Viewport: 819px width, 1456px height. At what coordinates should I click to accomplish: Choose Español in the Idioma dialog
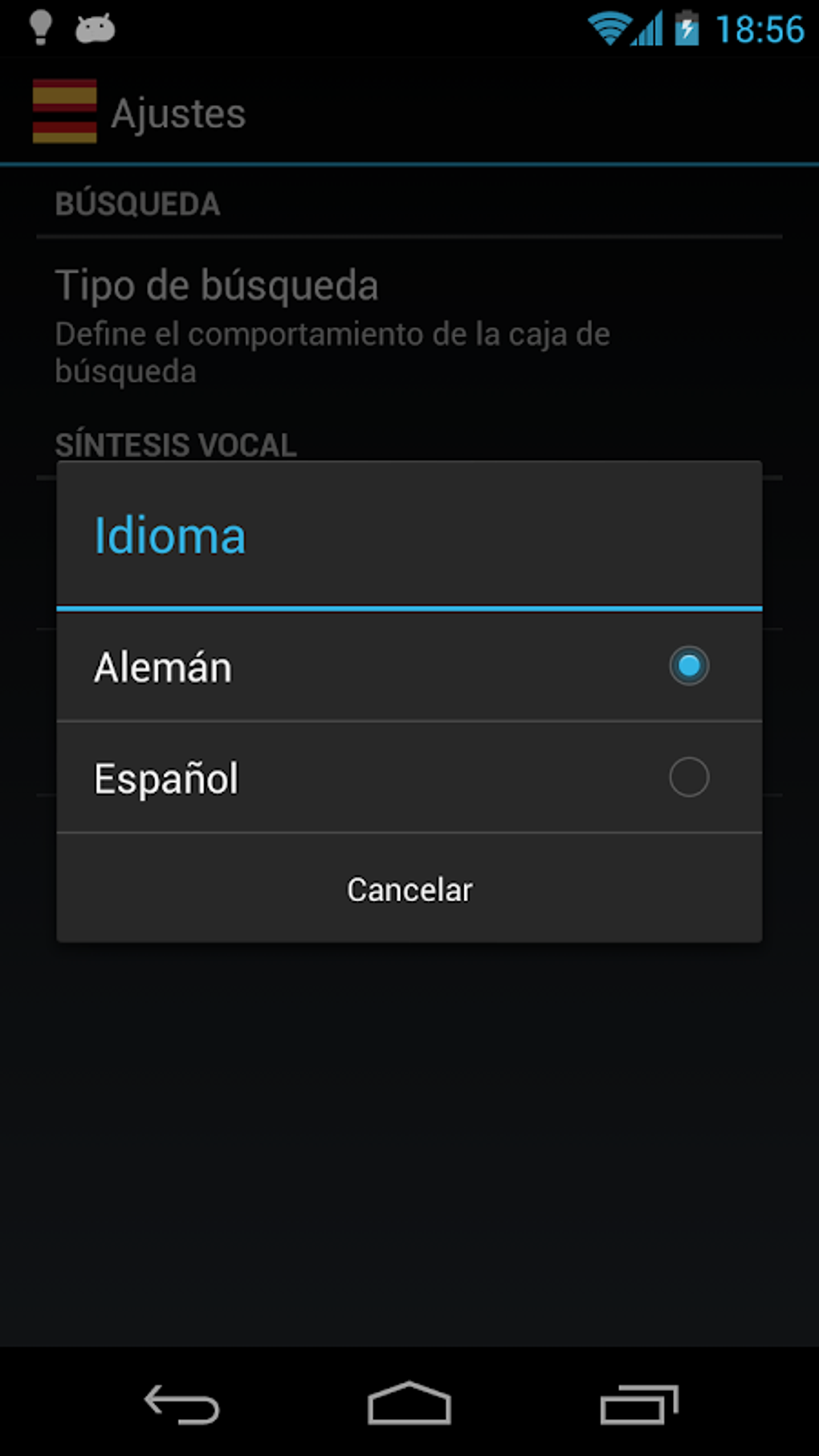(408, 777)
